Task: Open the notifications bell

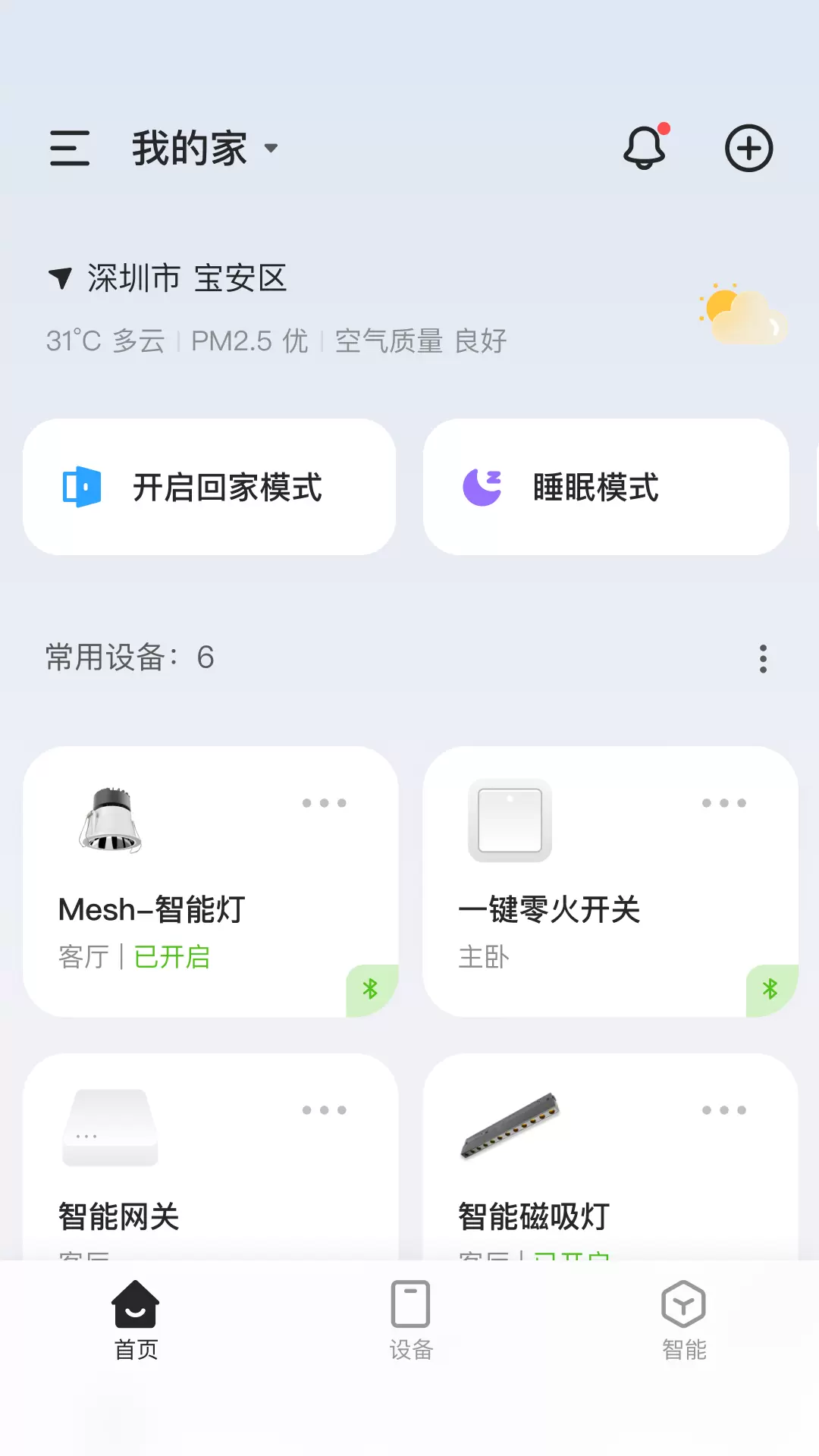Action: point(645,148)
